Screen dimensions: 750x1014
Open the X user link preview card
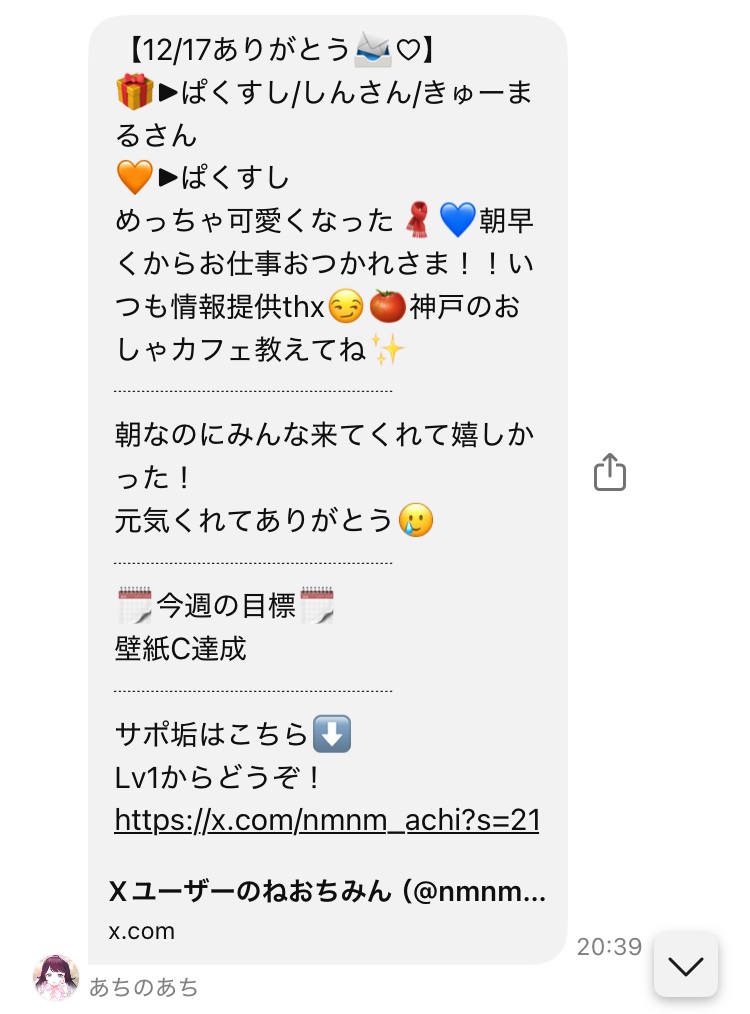[327, 909]
